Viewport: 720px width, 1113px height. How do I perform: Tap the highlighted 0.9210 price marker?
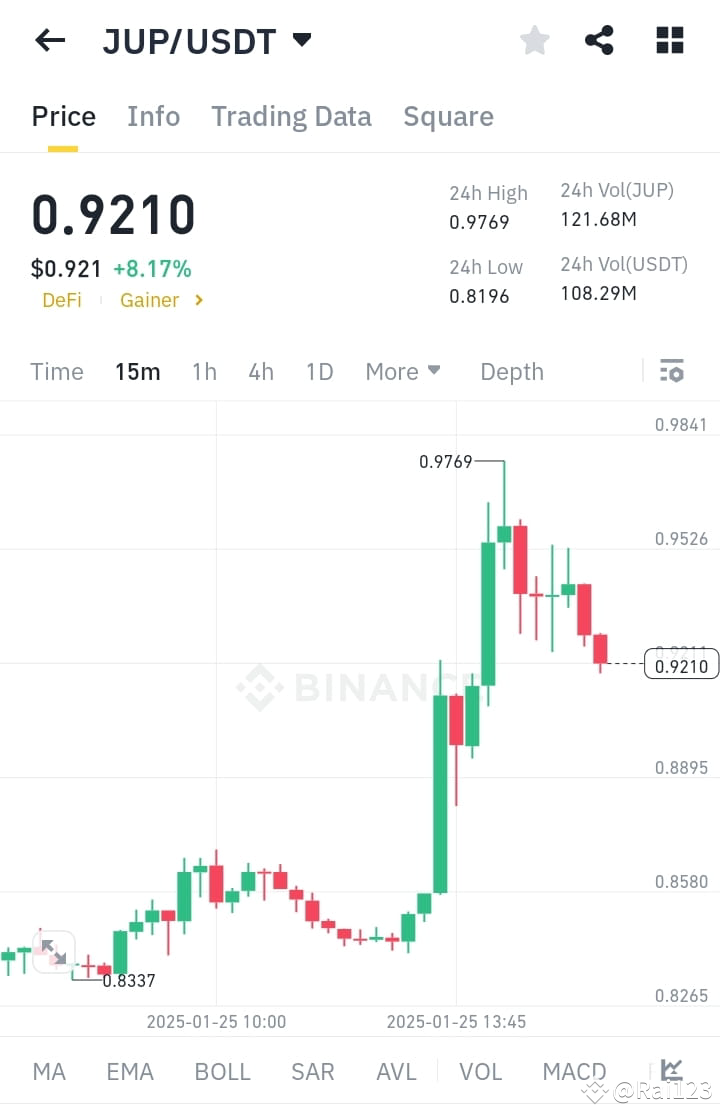[683, 664]
